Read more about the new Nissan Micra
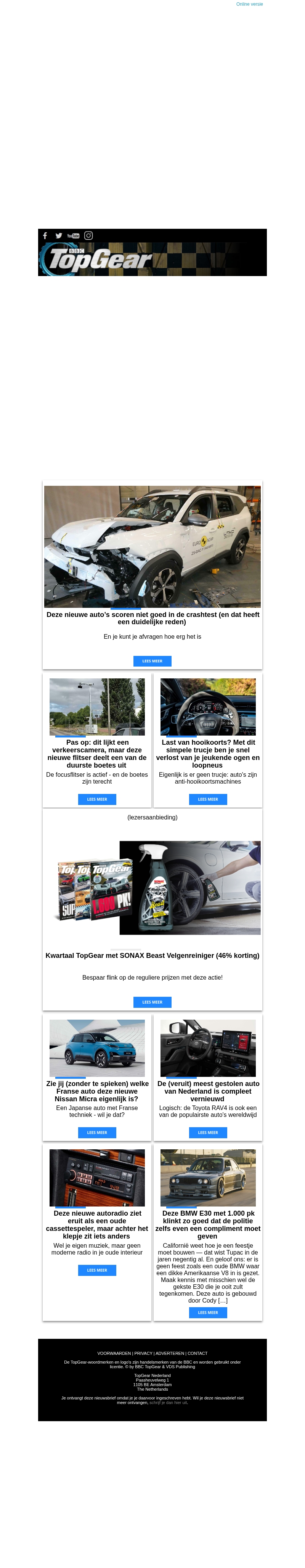 point(97,1133)
